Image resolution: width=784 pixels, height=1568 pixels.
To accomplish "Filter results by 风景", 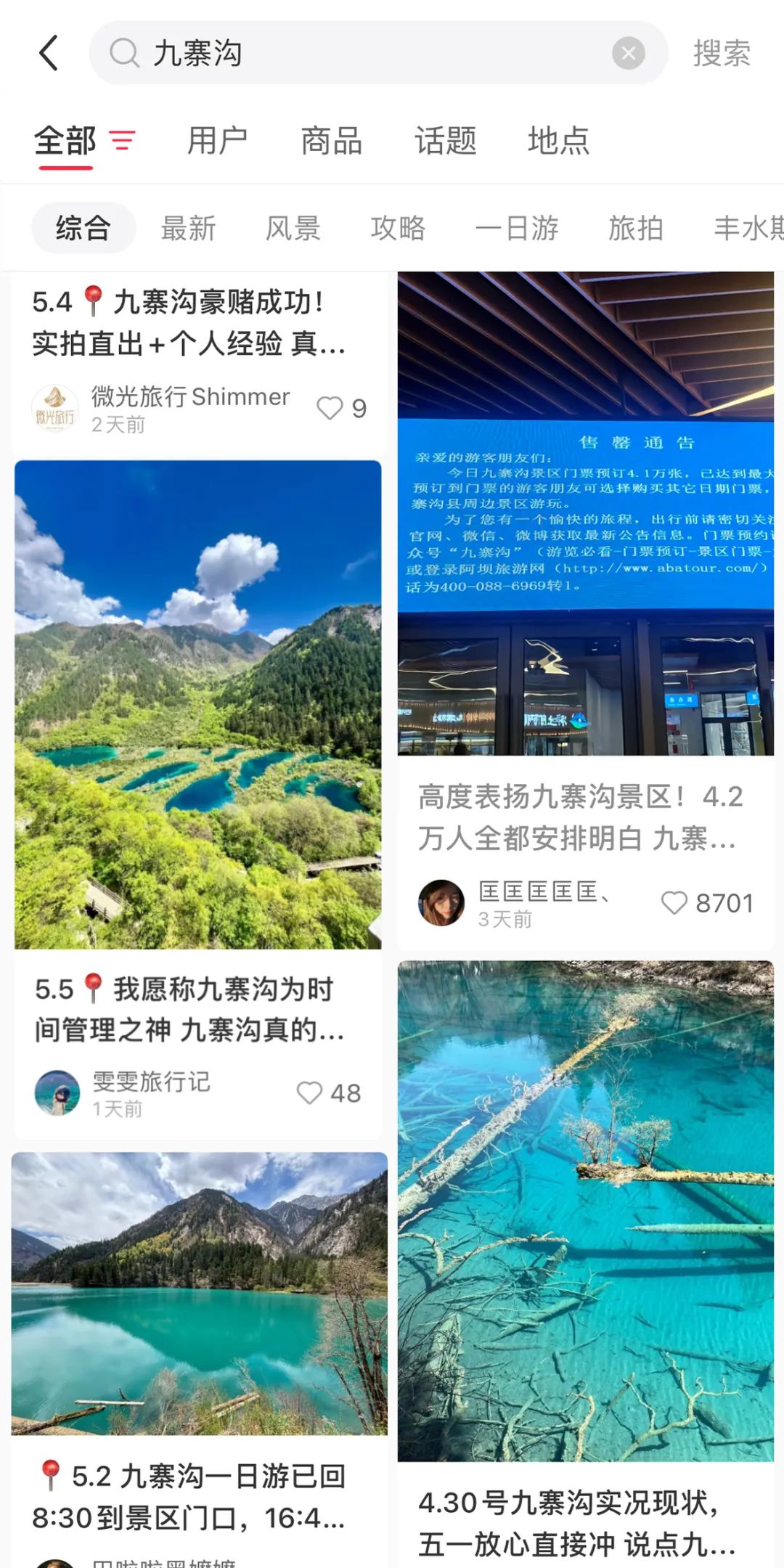I will [x=293, y=229].
